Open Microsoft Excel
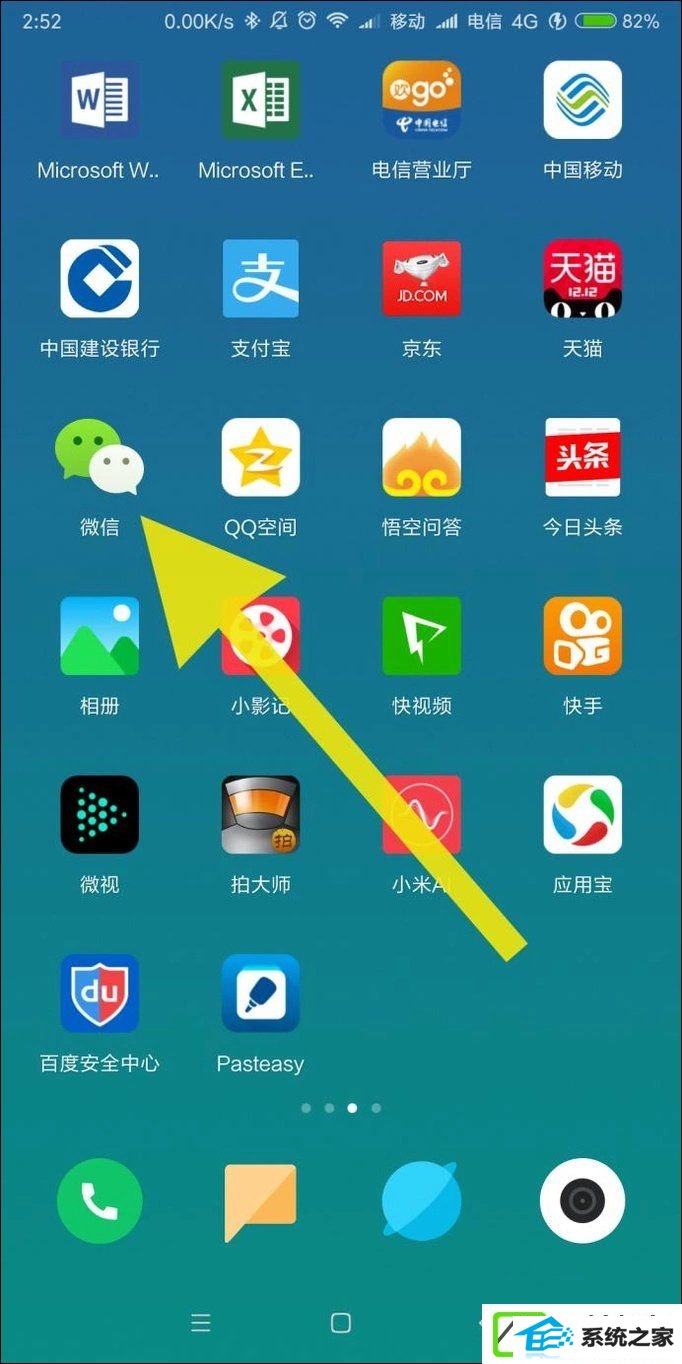The width and height of the screenshot is (682, 1364). tap(260, 100)
